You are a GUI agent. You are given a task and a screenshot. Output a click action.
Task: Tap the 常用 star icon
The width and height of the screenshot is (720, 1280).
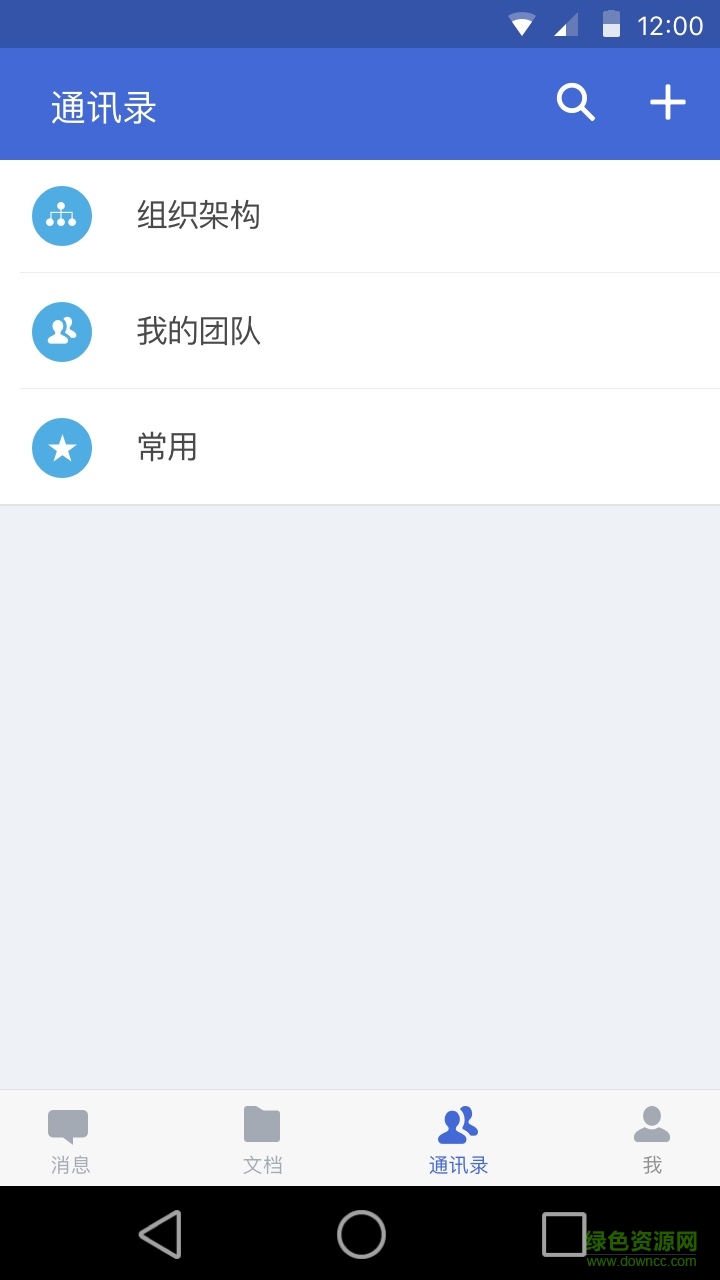coord(62,448)
